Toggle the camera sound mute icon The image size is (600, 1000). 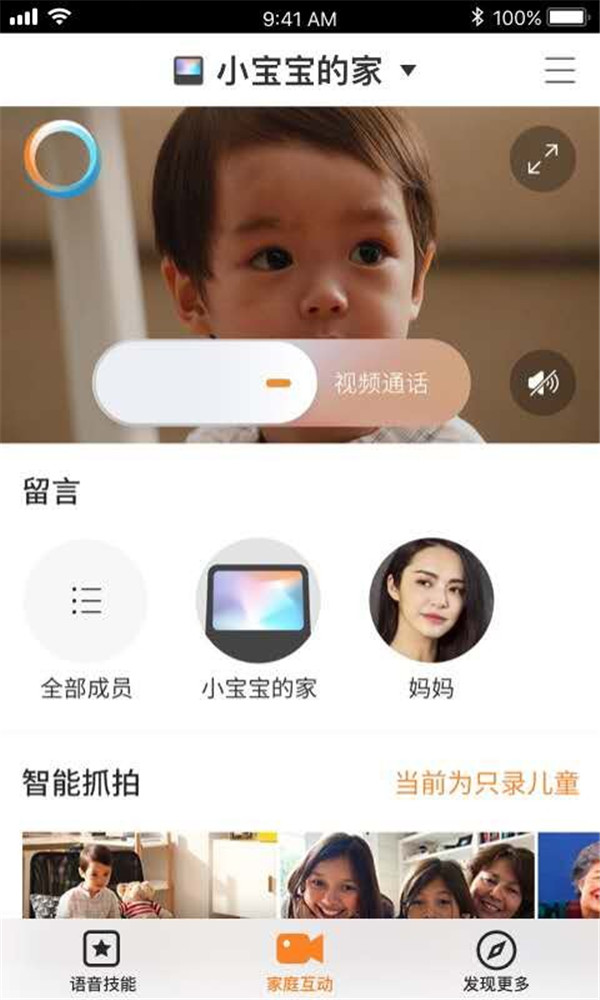[x=543, y=382]
